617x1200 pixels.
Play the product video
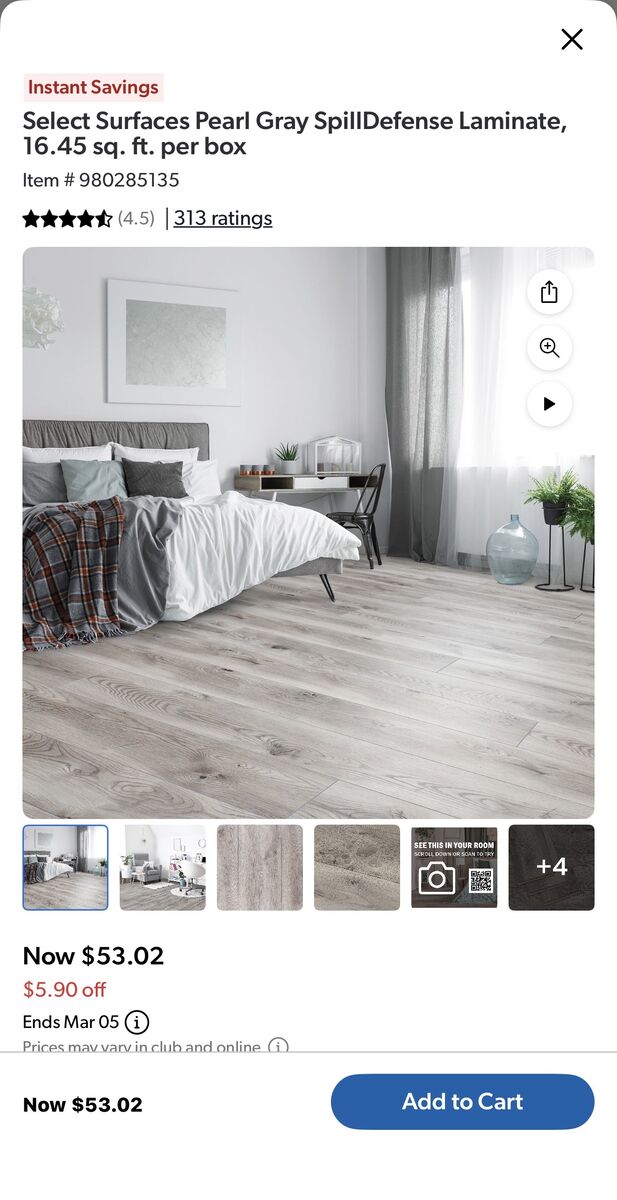pos(549,404)
